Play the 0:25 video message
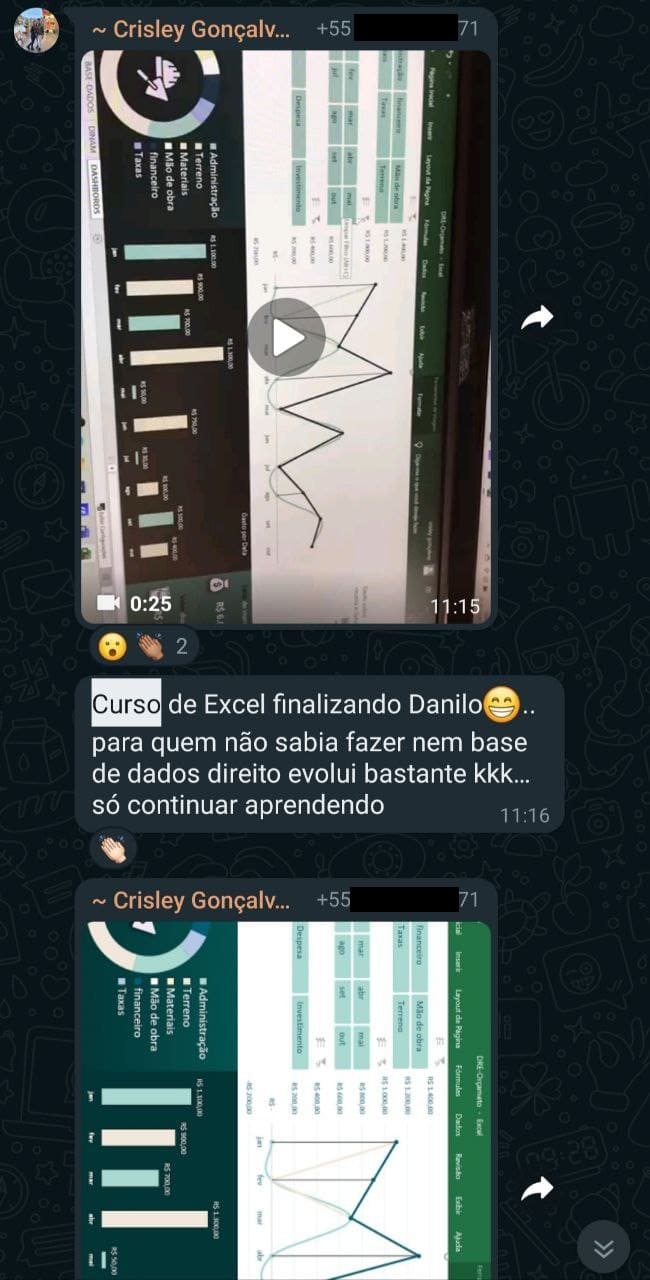Screen dimensions: 650x1280 pos(286,337)
